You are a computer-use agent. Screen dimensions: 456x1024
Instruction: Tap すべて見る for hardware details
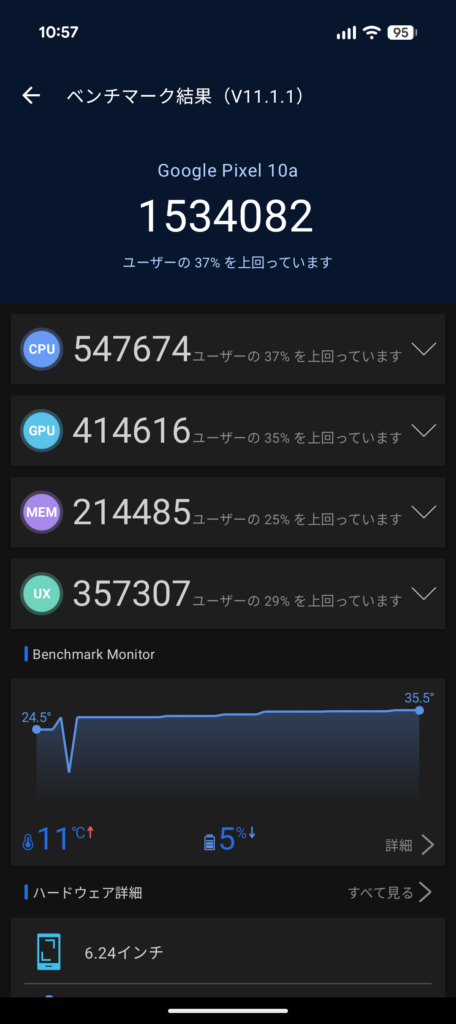[x=390, y=892]
